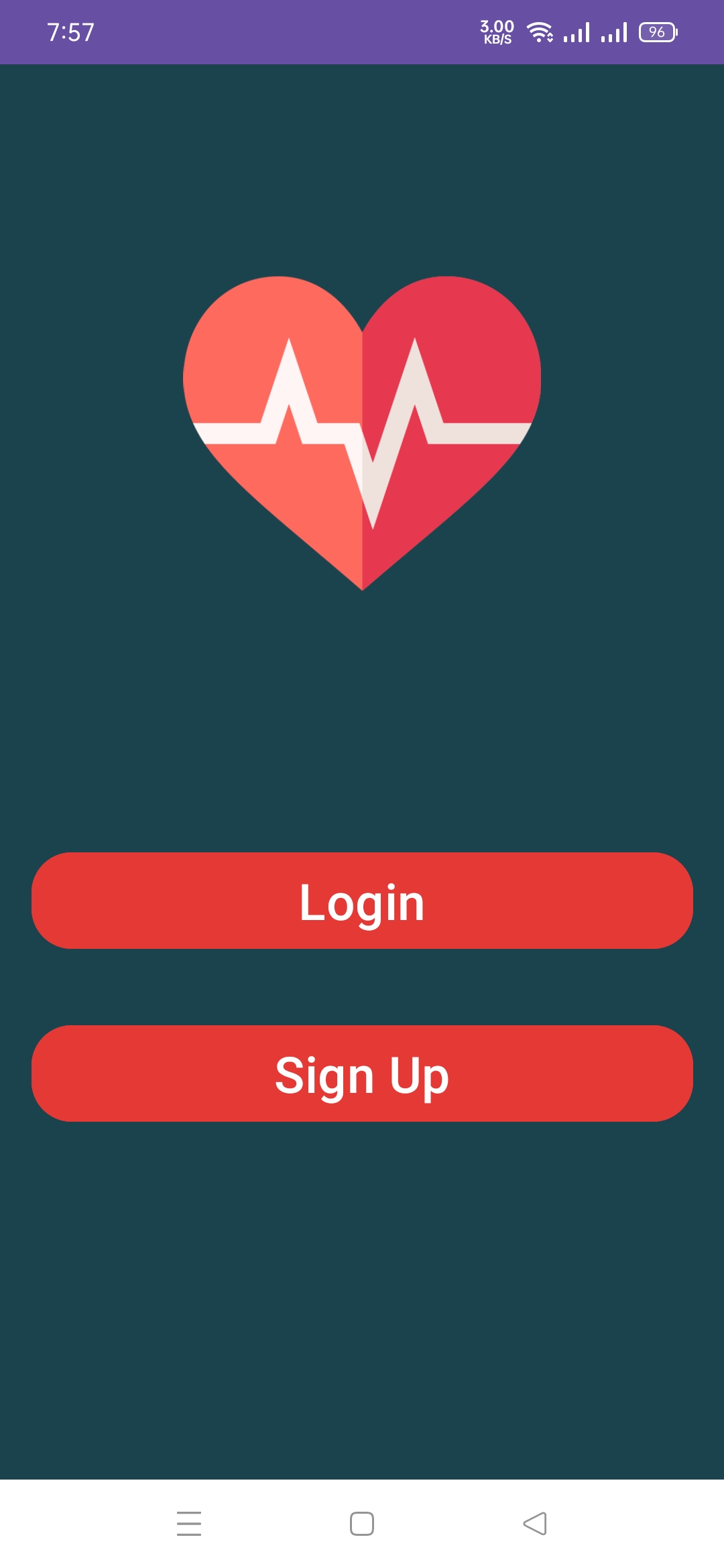
Task: Click the network speed indicator 3.00 KB/S
Action: 496,31
